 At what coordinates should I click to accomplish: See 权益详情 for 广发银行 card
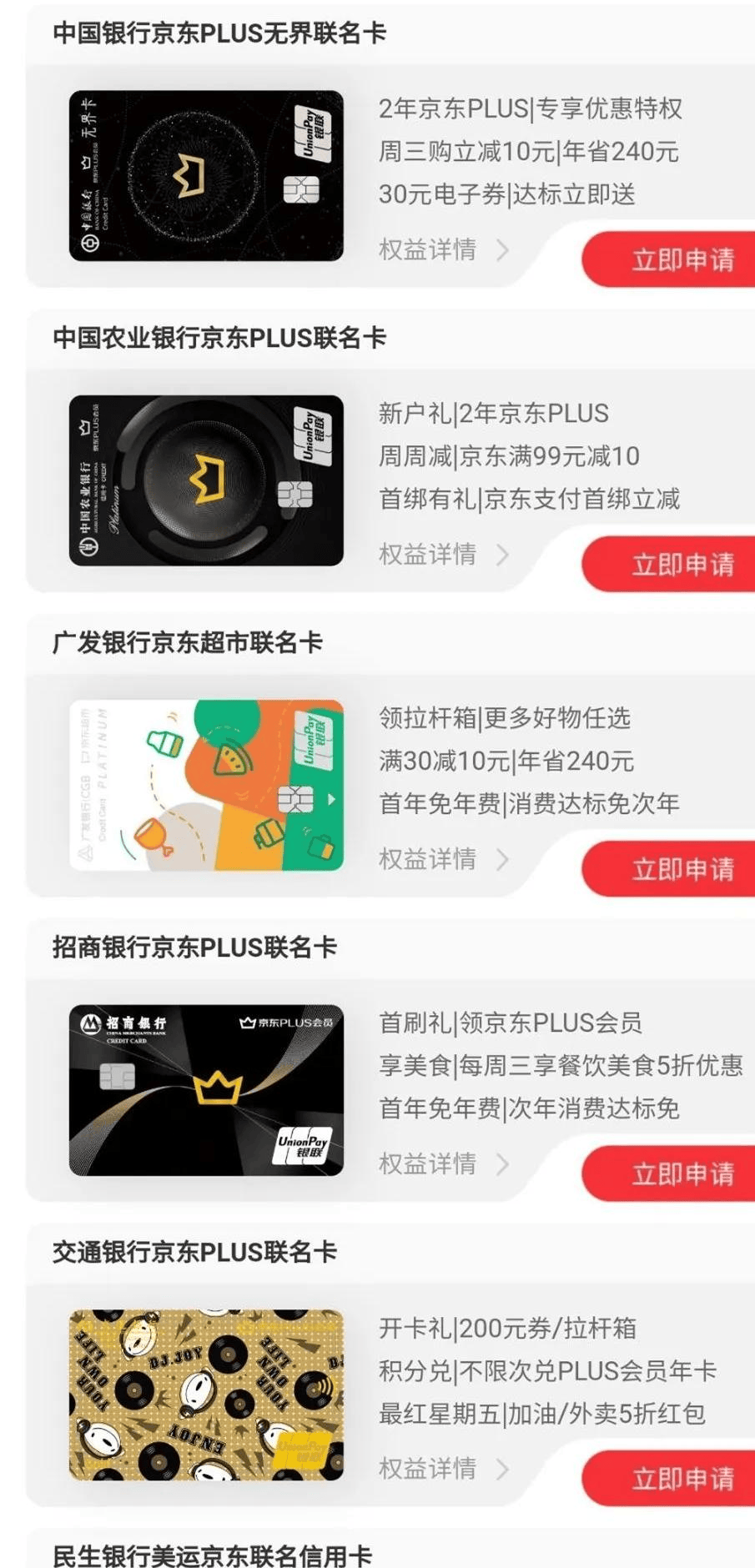coord(443,858)
